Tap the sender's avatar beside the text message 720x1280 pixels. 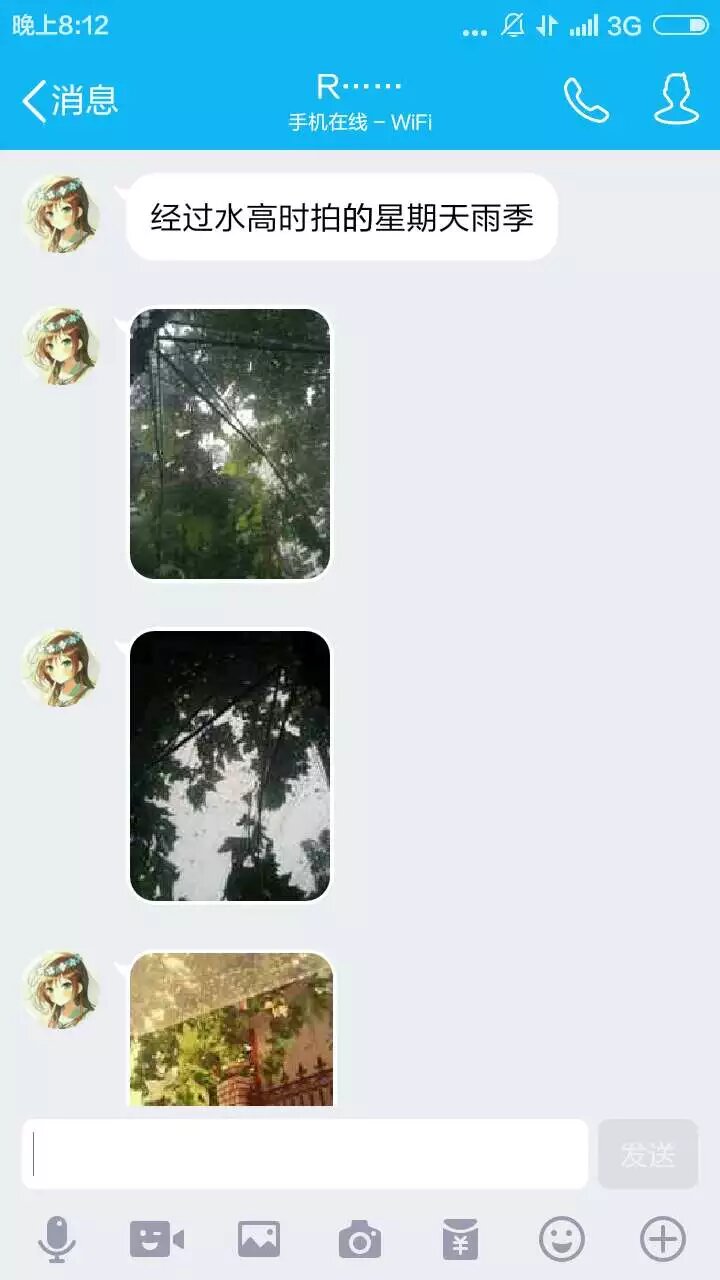tap(60, 214)
